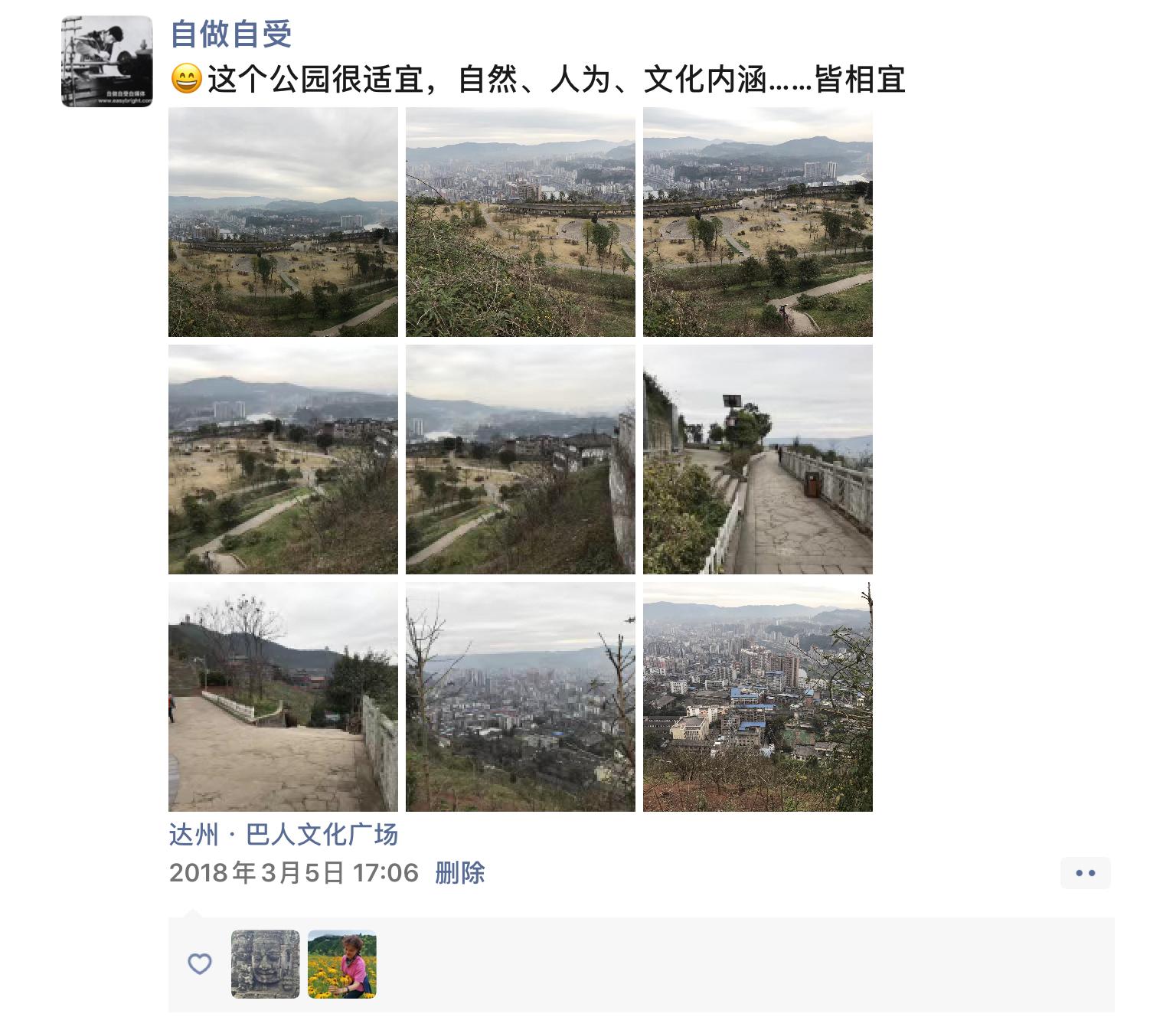Screen dimensions: 1176x1017
Task: Open the sunflower field avatar liker's profile
Action: click(x=342, y=964)
